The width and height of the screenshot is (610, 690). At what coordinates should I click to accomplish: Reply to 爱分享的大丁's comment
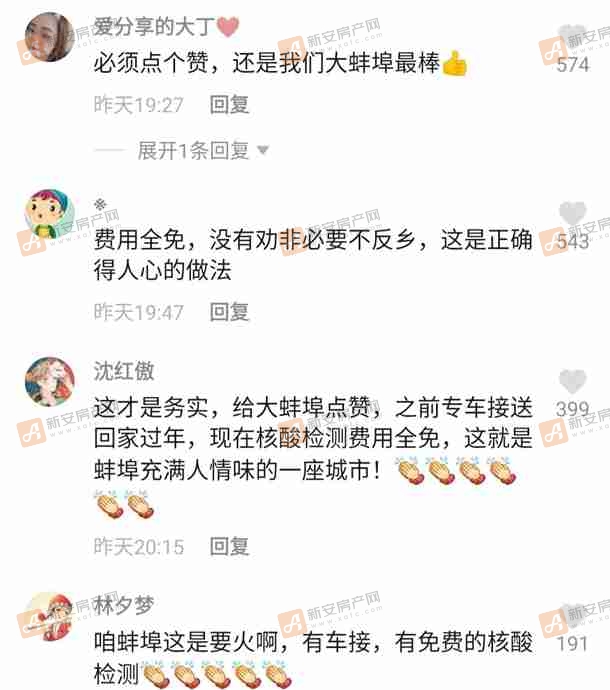pos(229,104)
